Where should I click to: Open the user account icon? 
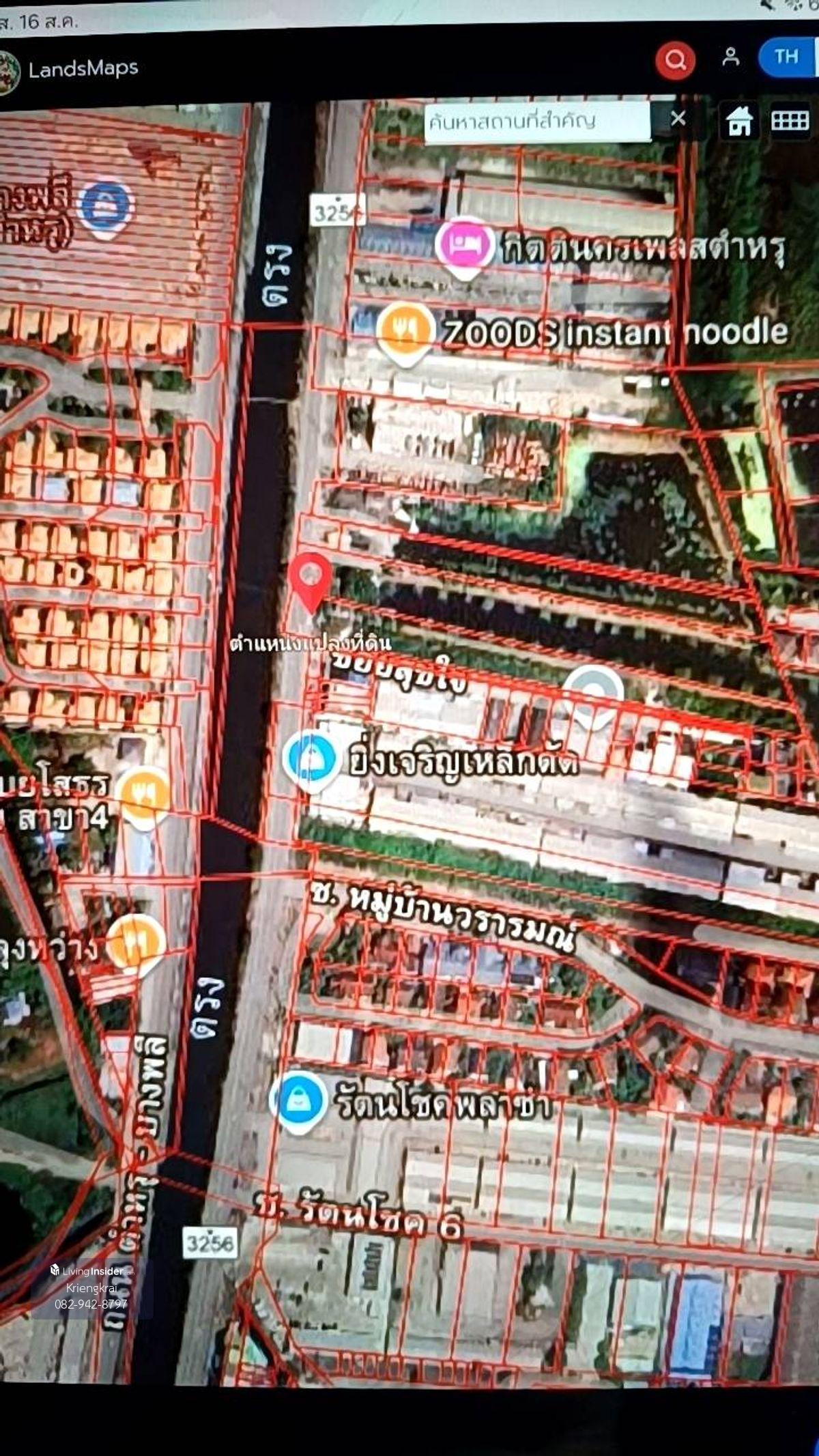coord(731,57)
